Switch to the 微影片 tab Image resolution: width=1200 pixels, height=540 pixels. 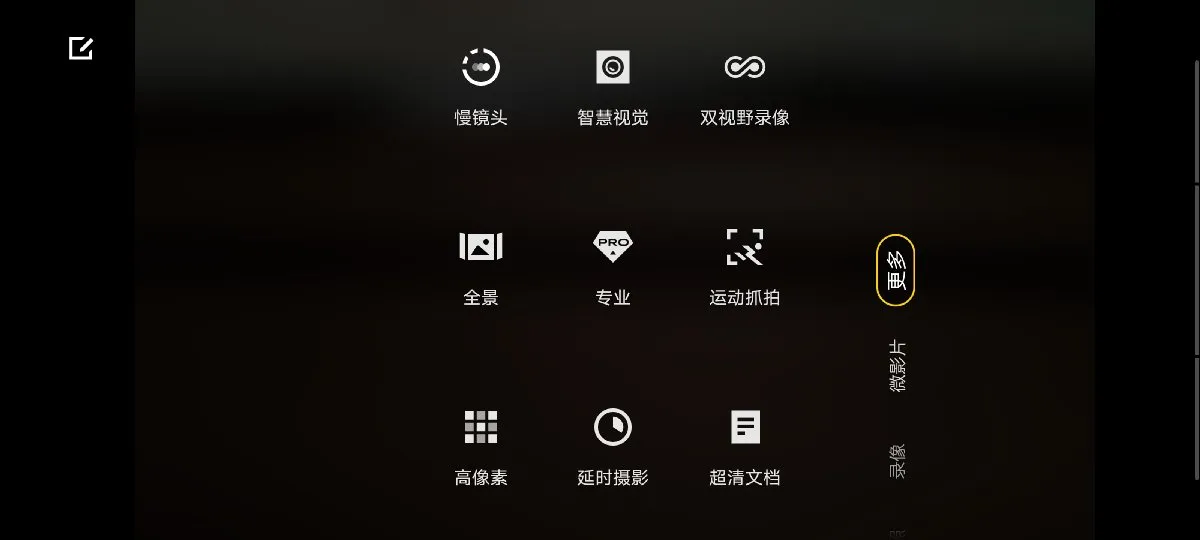click(897, 366)
